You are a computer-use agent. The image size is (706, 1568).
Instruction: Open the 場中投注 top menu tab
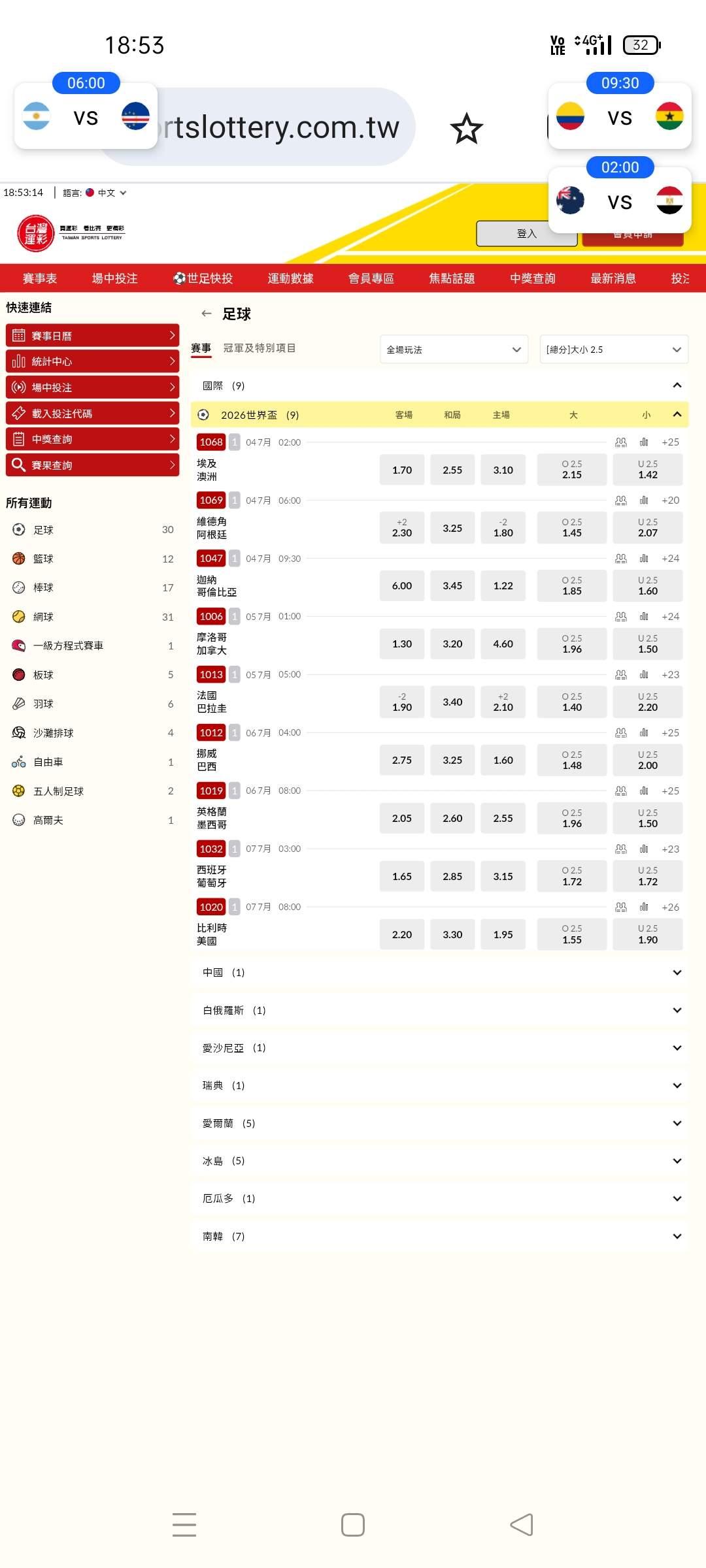pos(114,278)
